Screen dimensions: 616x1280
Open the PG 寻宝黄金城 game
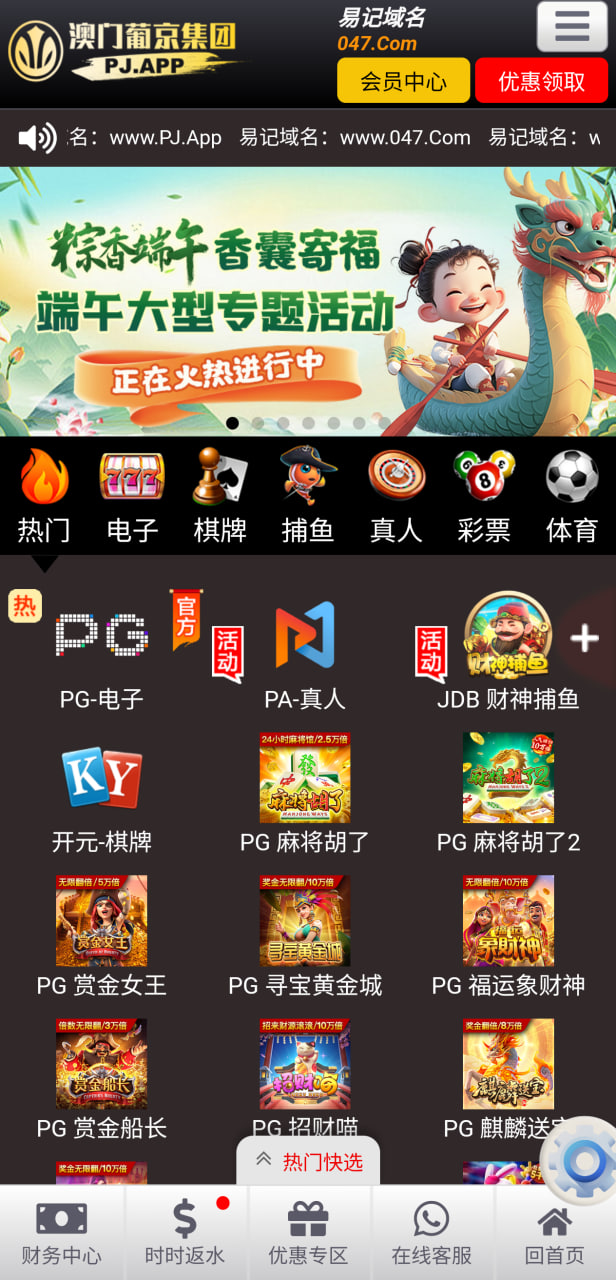pyautogui.click(x=305, y=935)
